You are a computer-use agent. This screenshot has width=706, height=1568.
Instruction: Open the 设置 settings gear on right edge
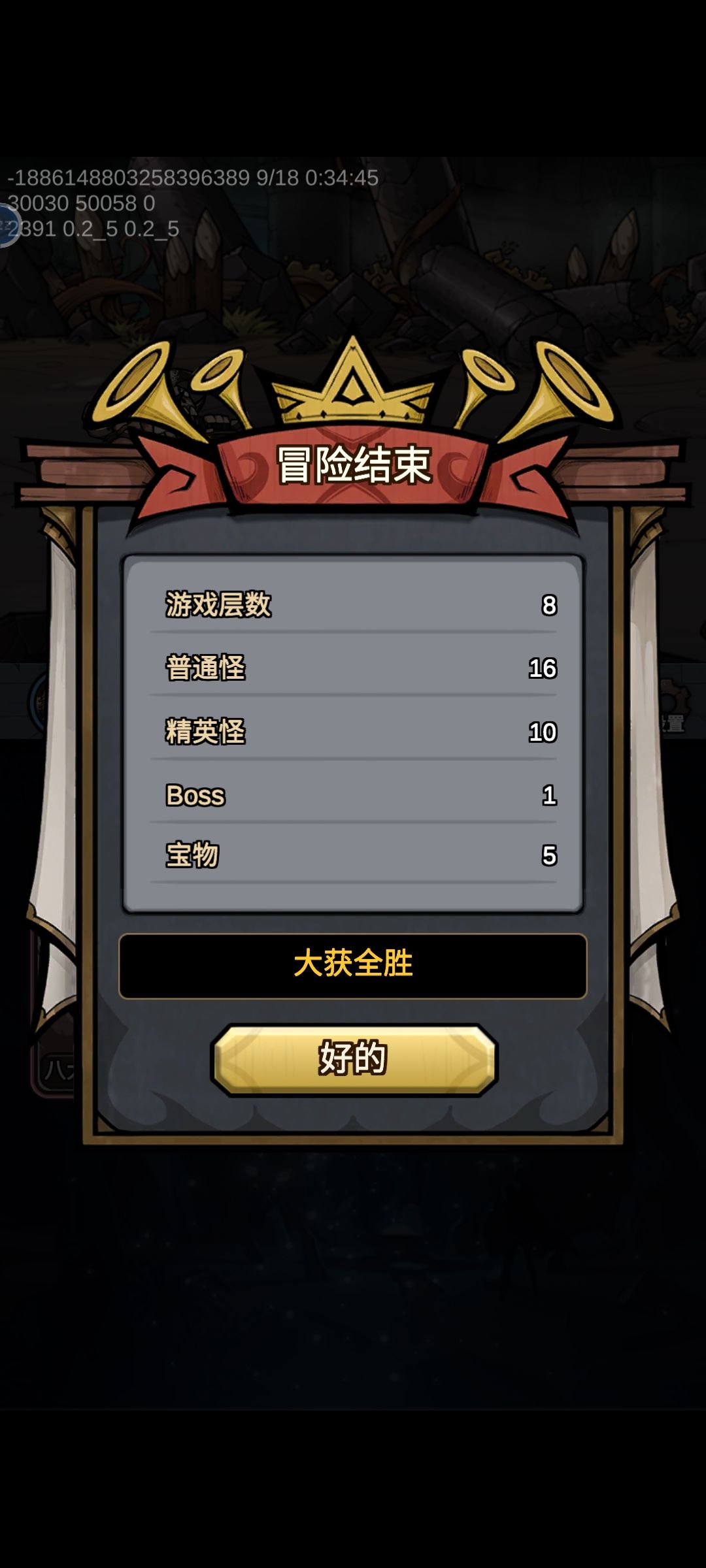click(677, 712)
